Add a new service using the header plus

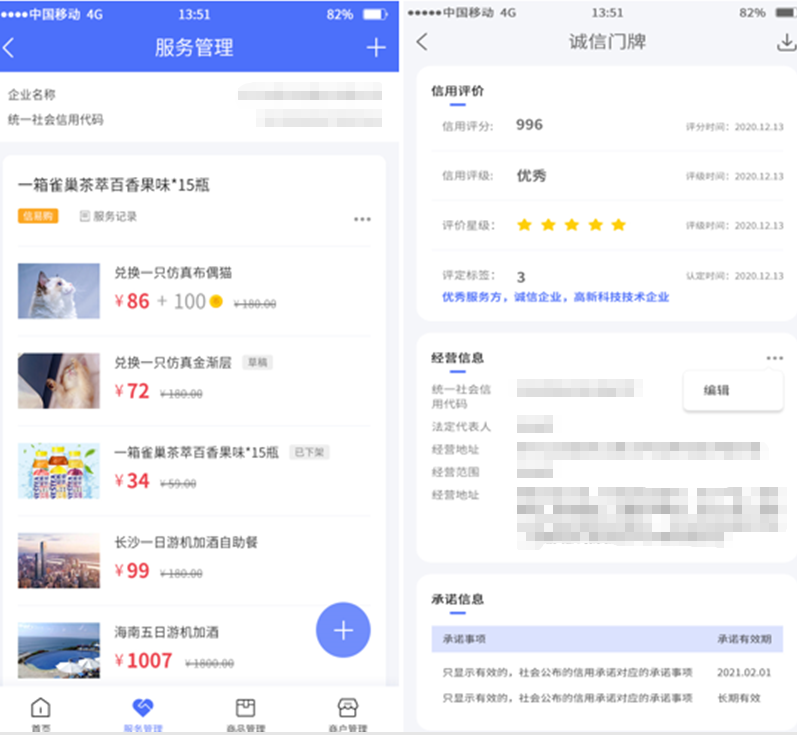[x=376, y=47]
